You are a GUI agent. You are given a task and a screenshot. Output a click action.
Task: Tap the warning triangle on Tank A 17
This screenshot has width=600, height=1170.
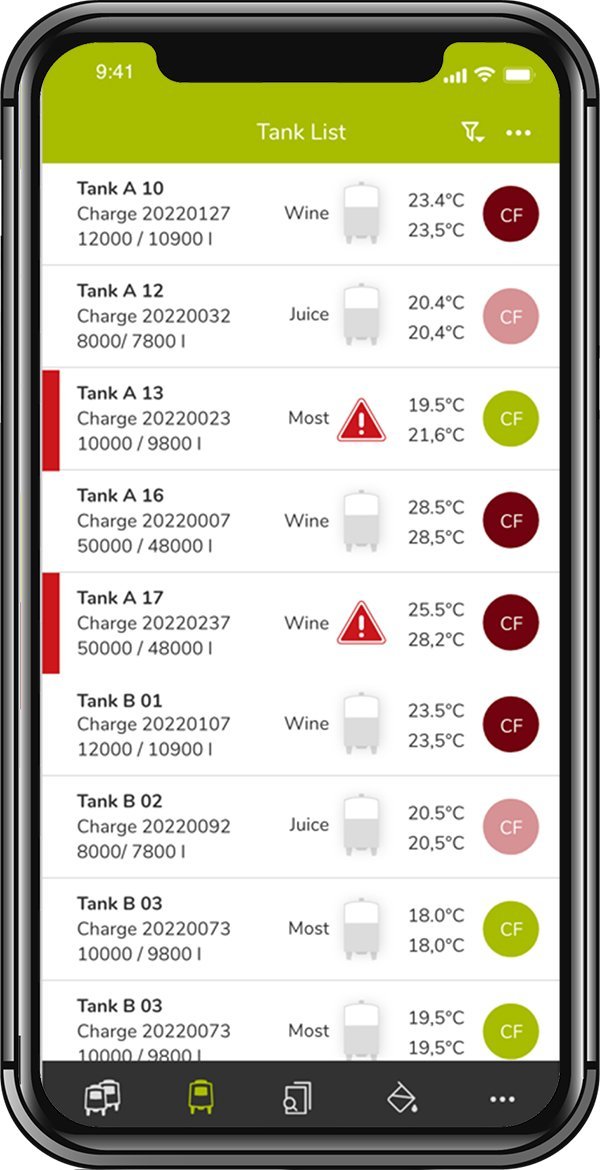point(361,623)
